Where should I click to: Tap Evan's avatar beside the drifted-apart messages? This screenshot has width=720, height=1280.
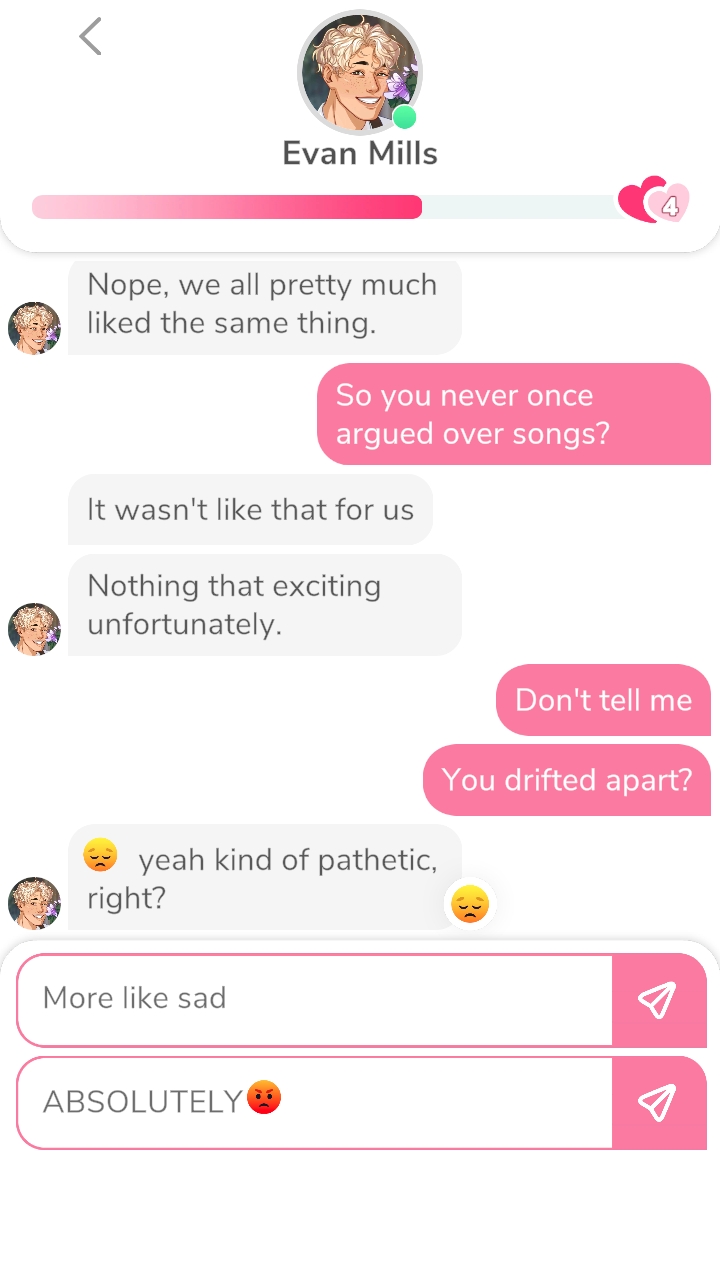click(x=34, y=629)
